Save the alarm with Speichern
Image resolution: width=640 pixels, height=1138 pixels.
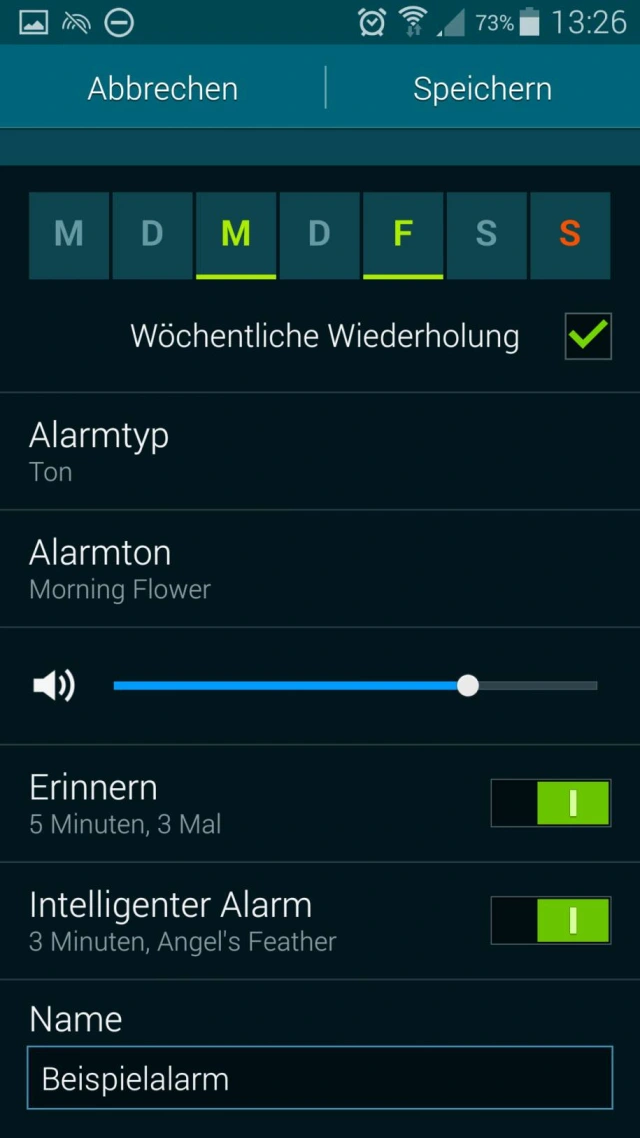[x=482, y=89]
